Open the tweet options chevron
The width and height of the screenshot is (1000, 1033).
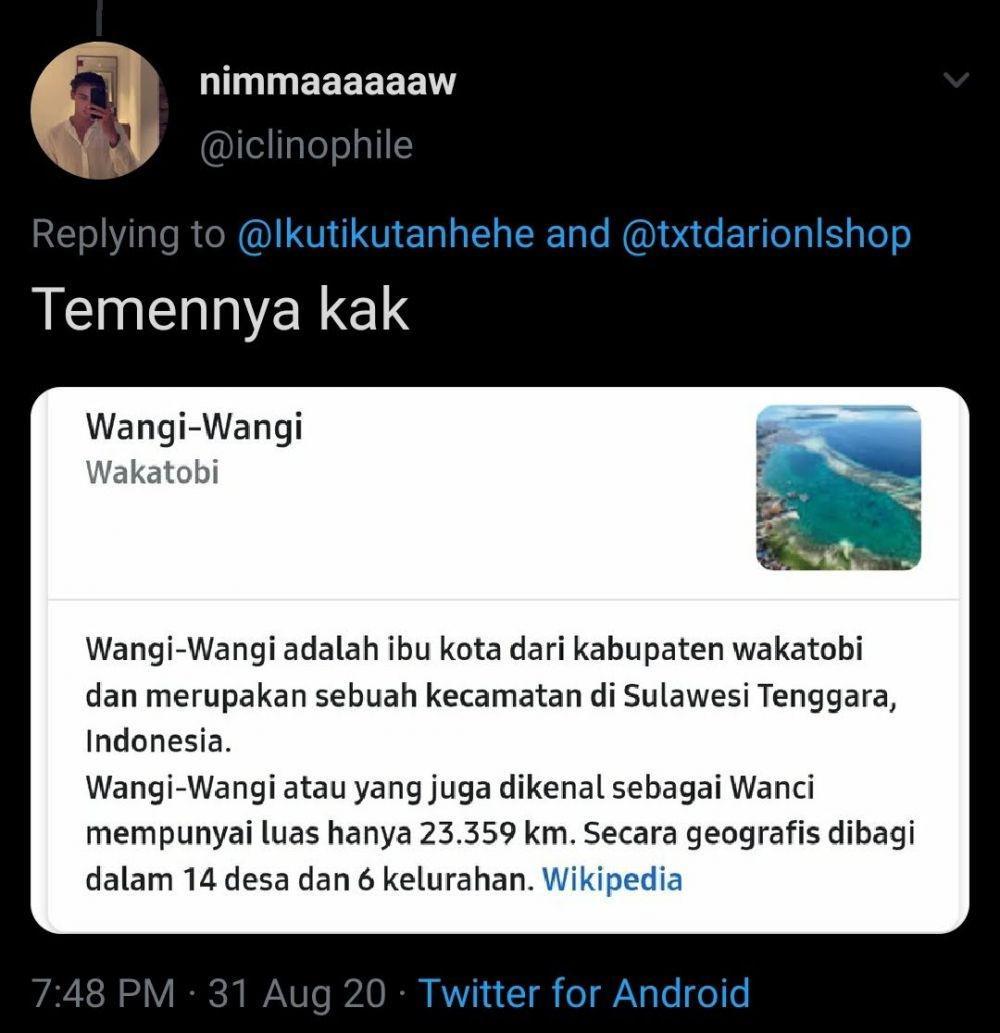pos(957,81)
